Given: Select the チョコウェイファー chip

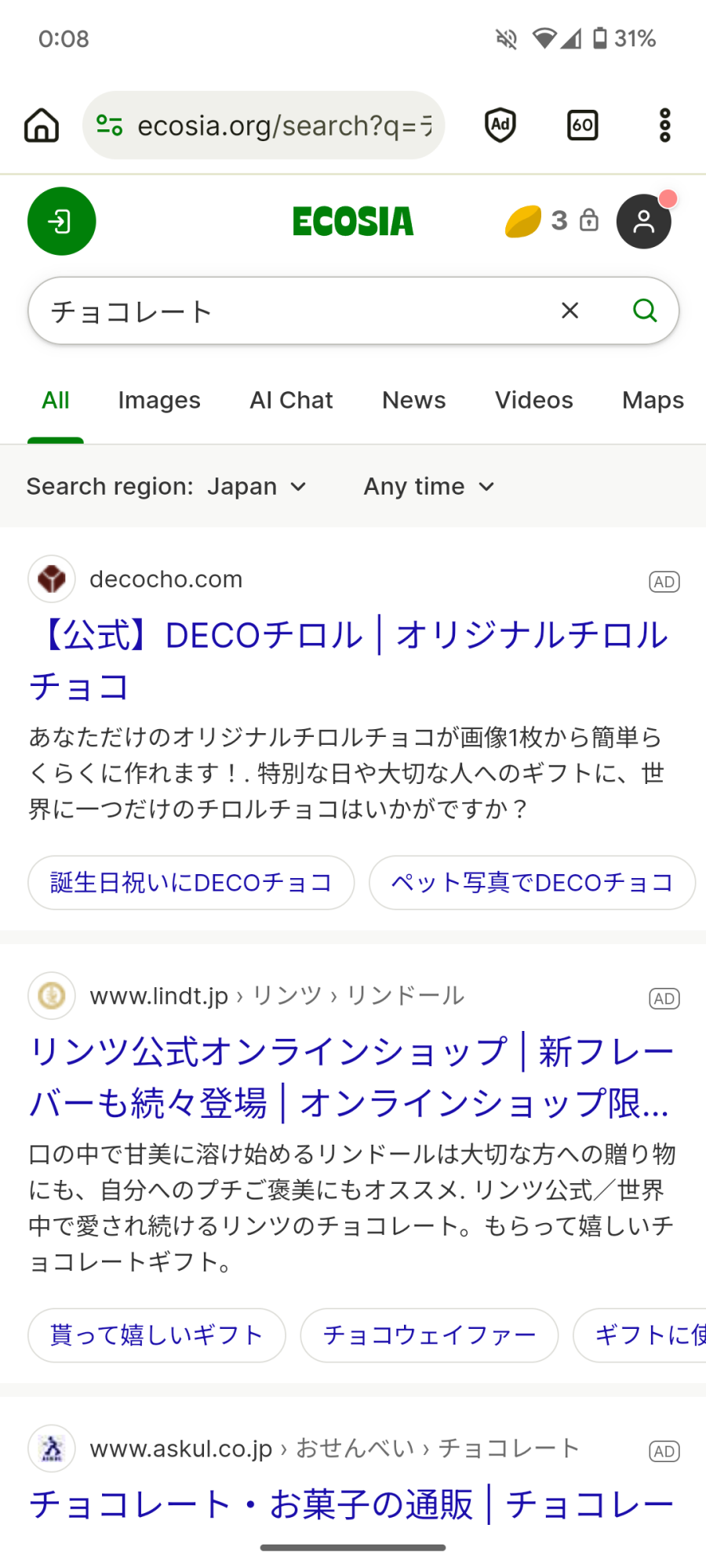Looking at the screenshot, I should (429, 1335).
